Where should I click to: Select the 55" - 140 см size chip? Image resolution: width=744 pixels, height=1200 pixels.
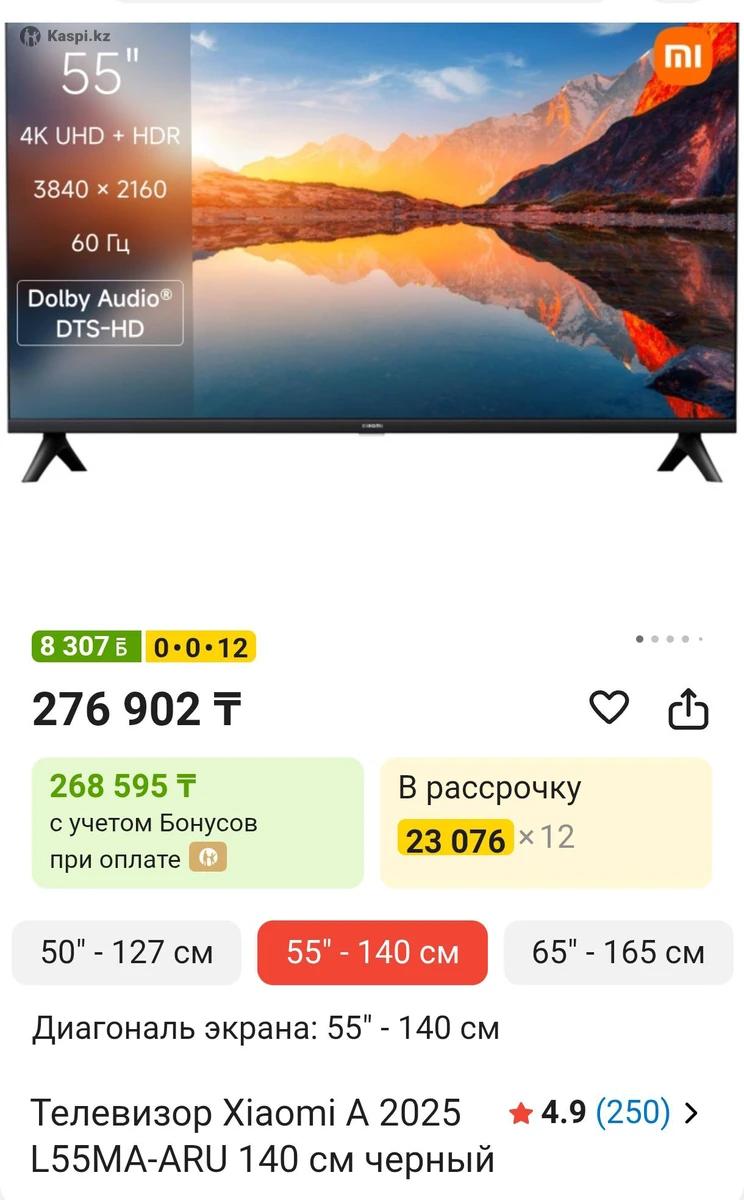coord(372,952)
